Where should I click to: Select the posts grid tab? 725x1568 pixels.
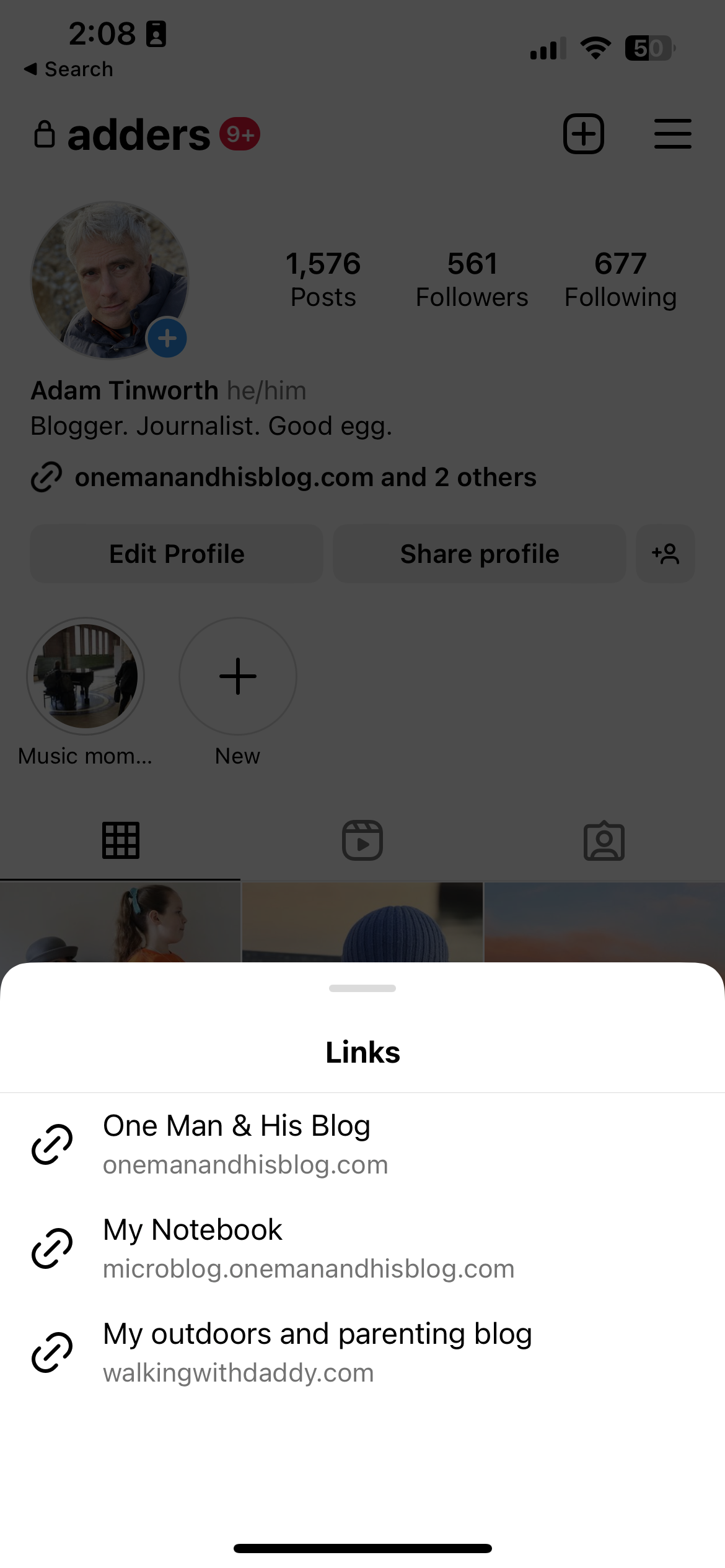point(120,841)
